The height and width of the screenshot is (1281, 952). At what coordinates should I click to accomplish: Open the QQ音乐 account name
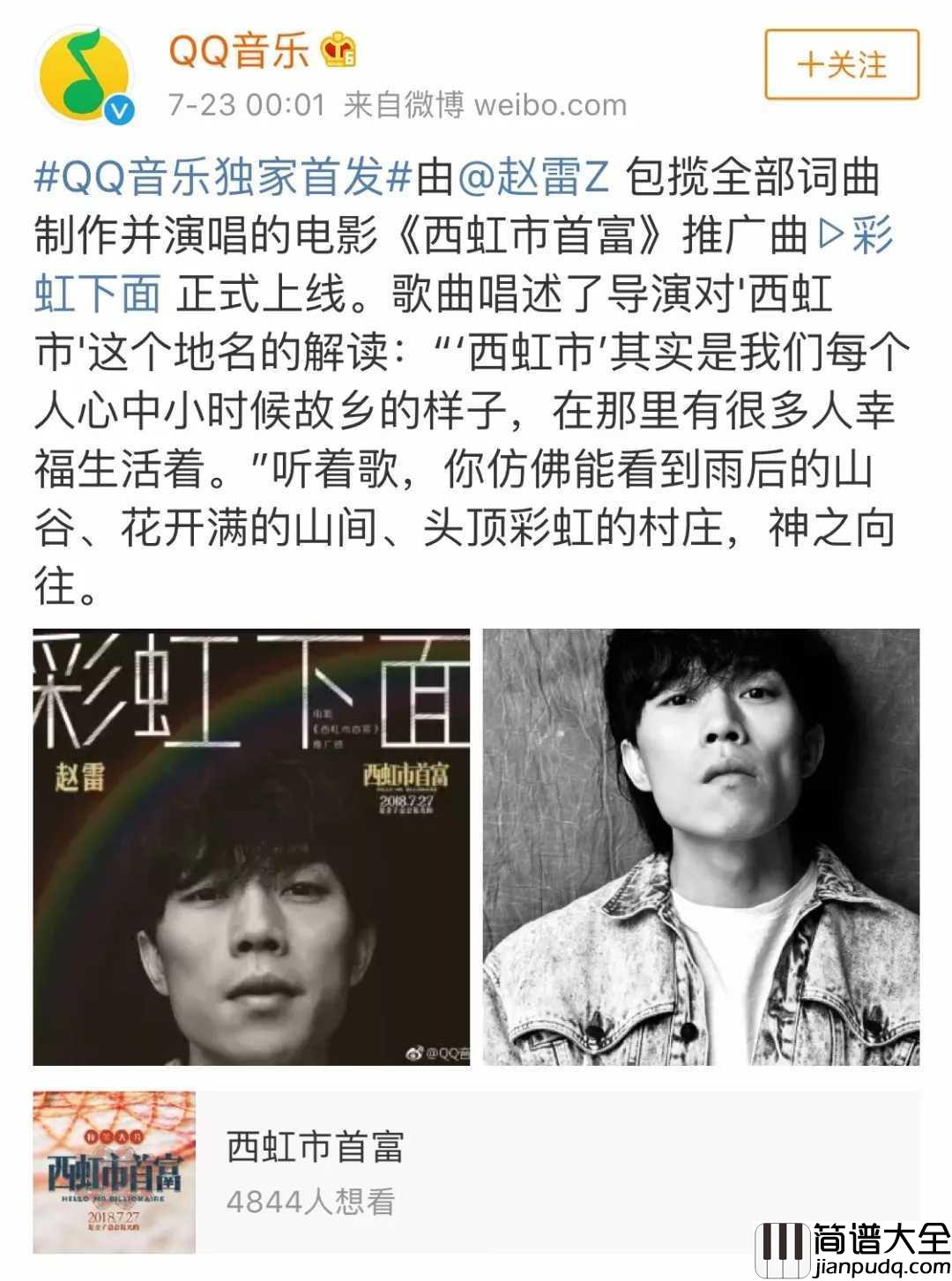tap(238, 51)
